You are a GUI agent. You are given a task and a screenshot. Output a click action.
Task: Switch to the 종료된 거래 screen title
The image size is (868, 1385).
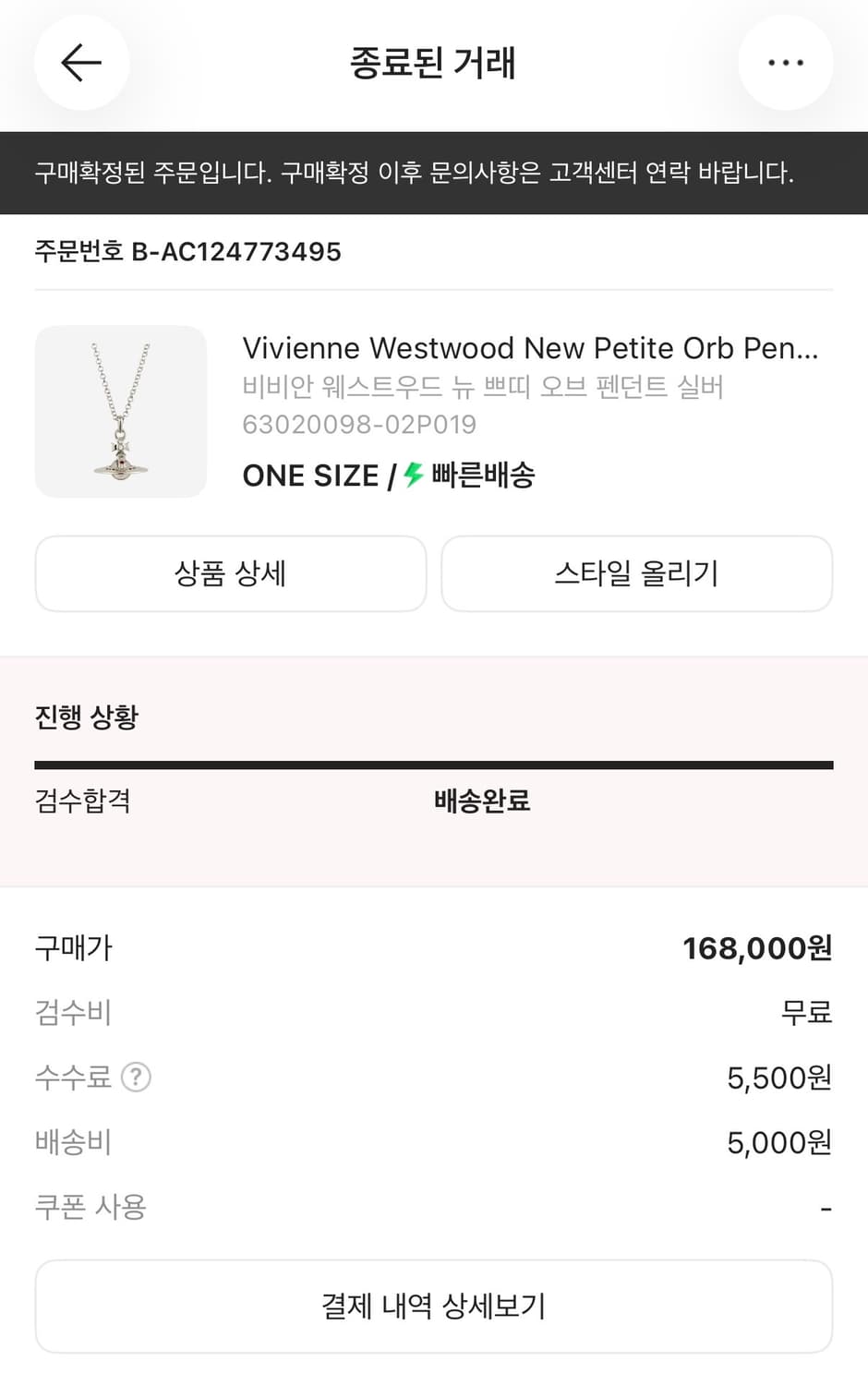pyautogui.click(x=434, y=63)
